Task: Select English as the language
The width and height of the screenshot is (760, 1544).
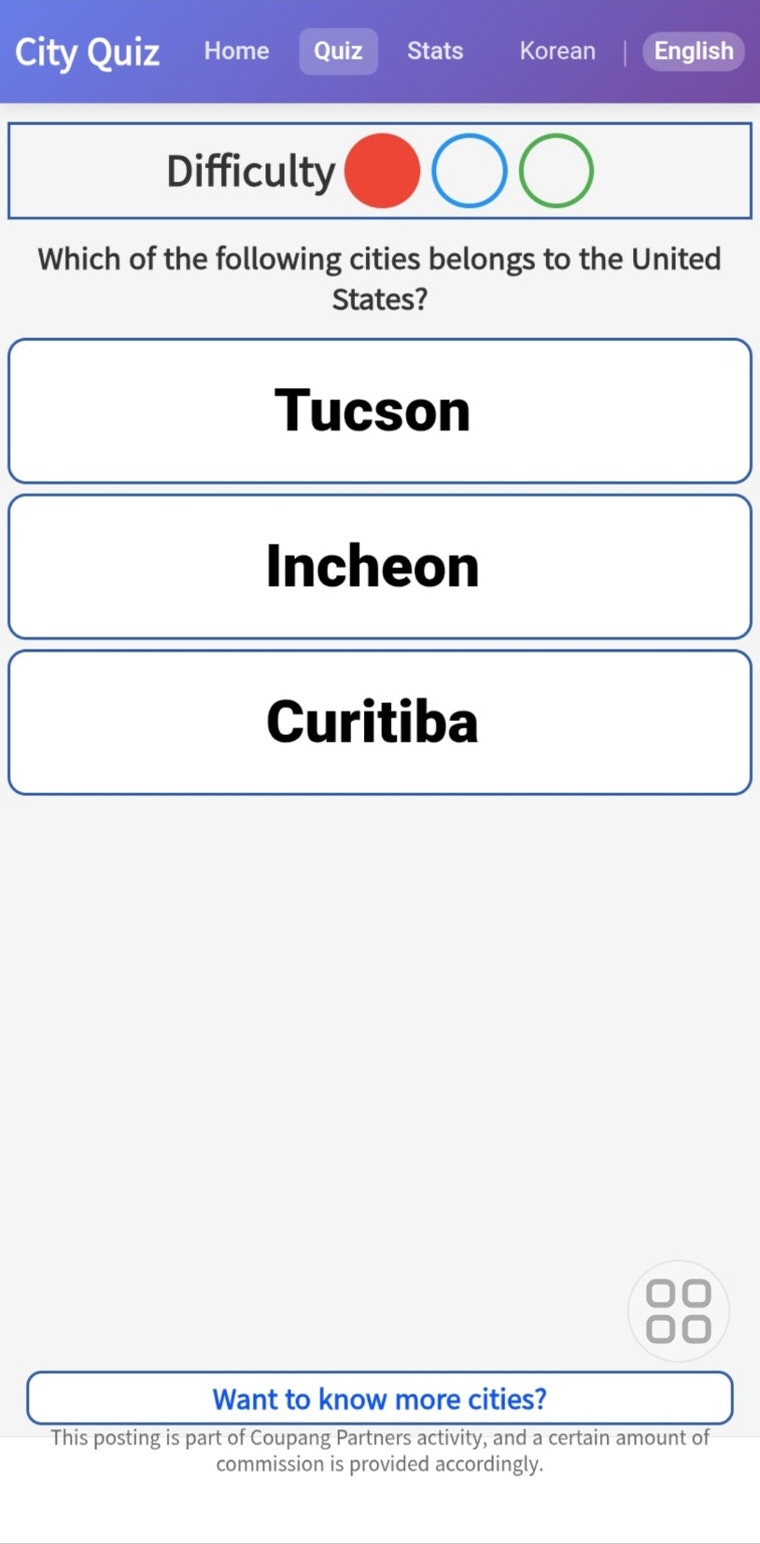Action: click(x=693, y=51)
